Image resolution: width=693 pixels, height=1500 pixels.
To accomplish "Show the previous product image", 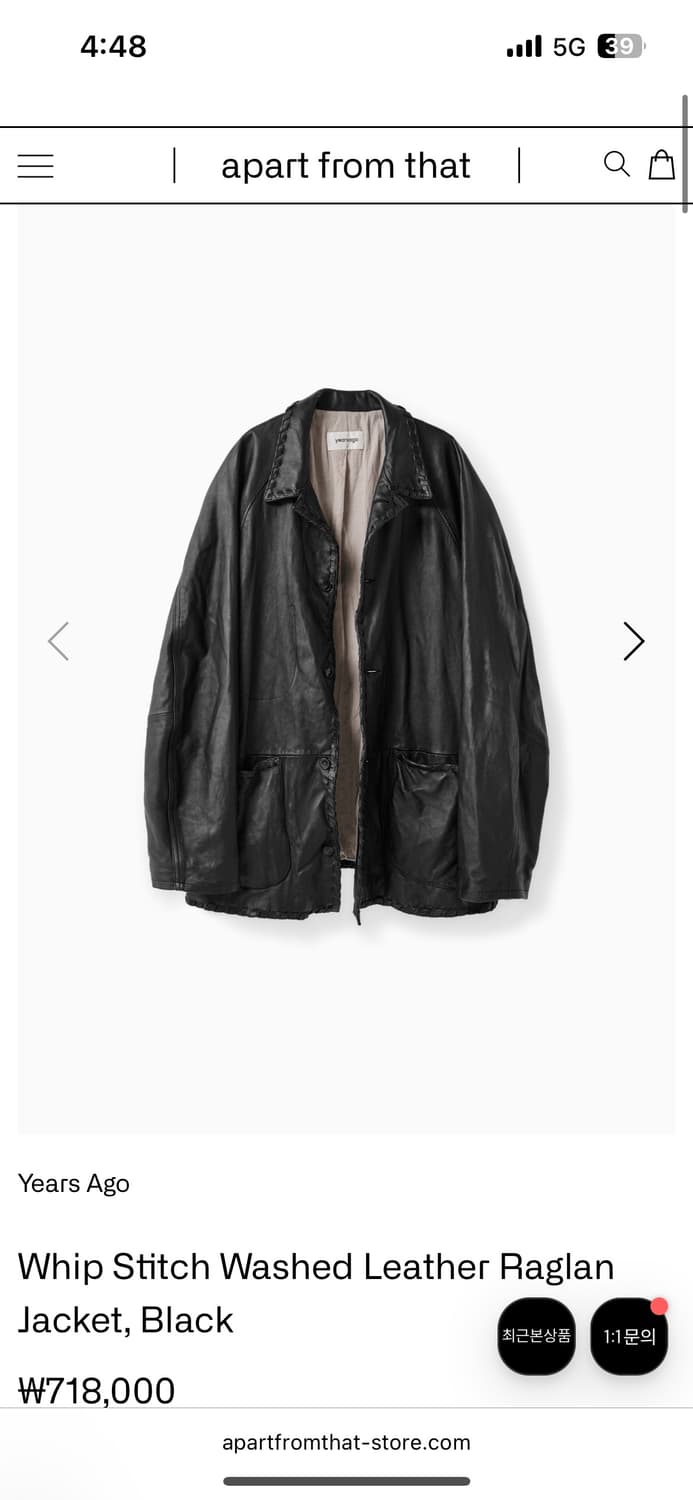I will [59, 641].
